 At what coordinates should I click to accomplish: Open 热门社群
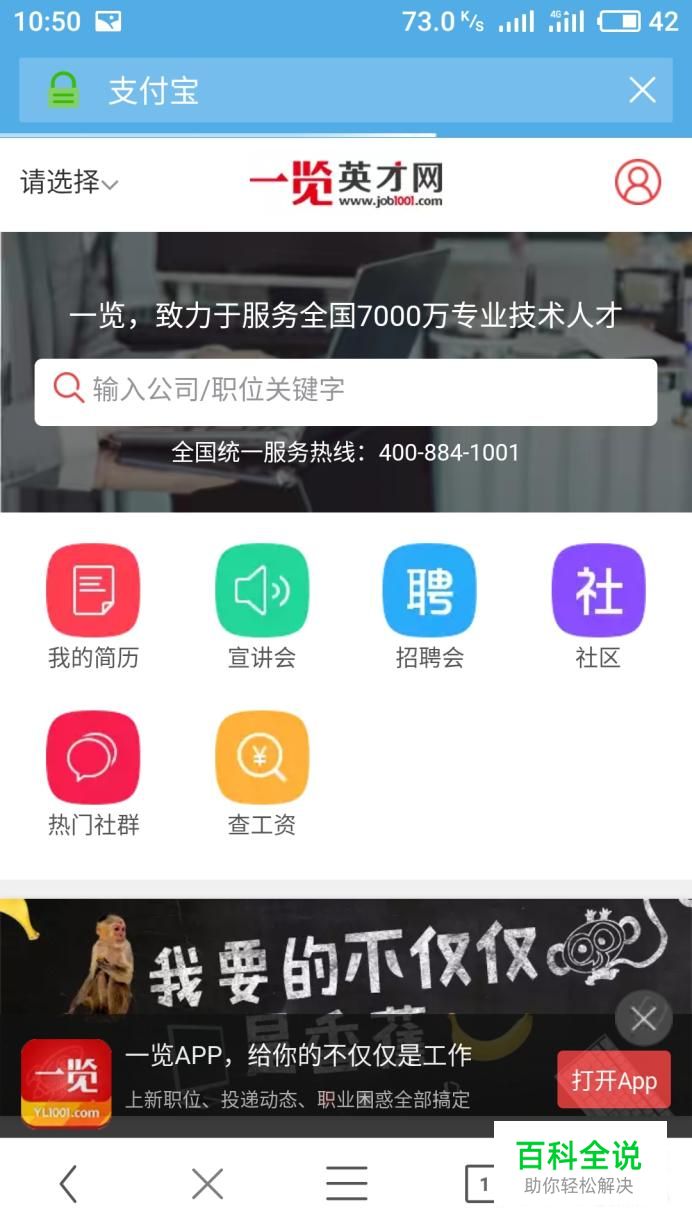[93, 773]
